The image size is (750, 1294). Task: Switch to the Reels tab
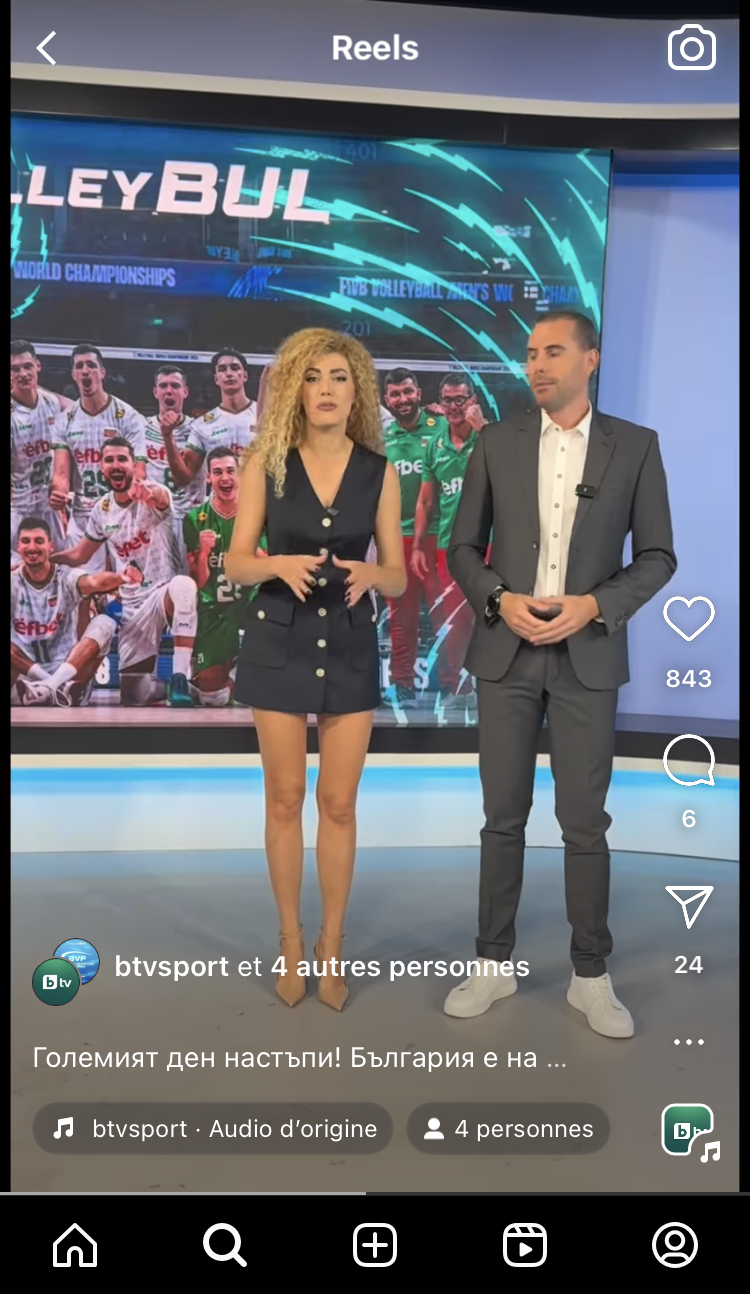pyautogui.click(x=524, y=1246)
